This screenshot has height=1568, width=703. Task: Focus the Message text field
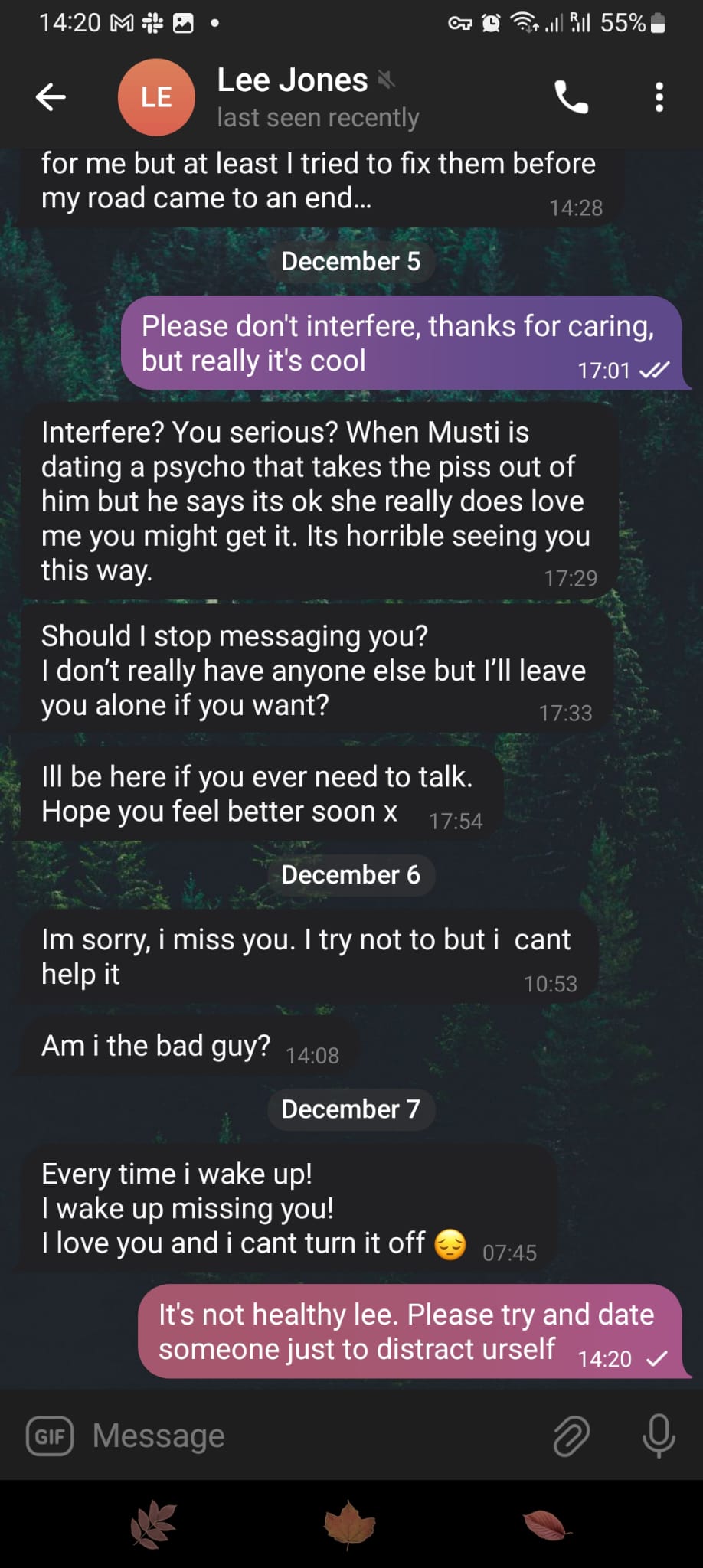pos(306,1436)
